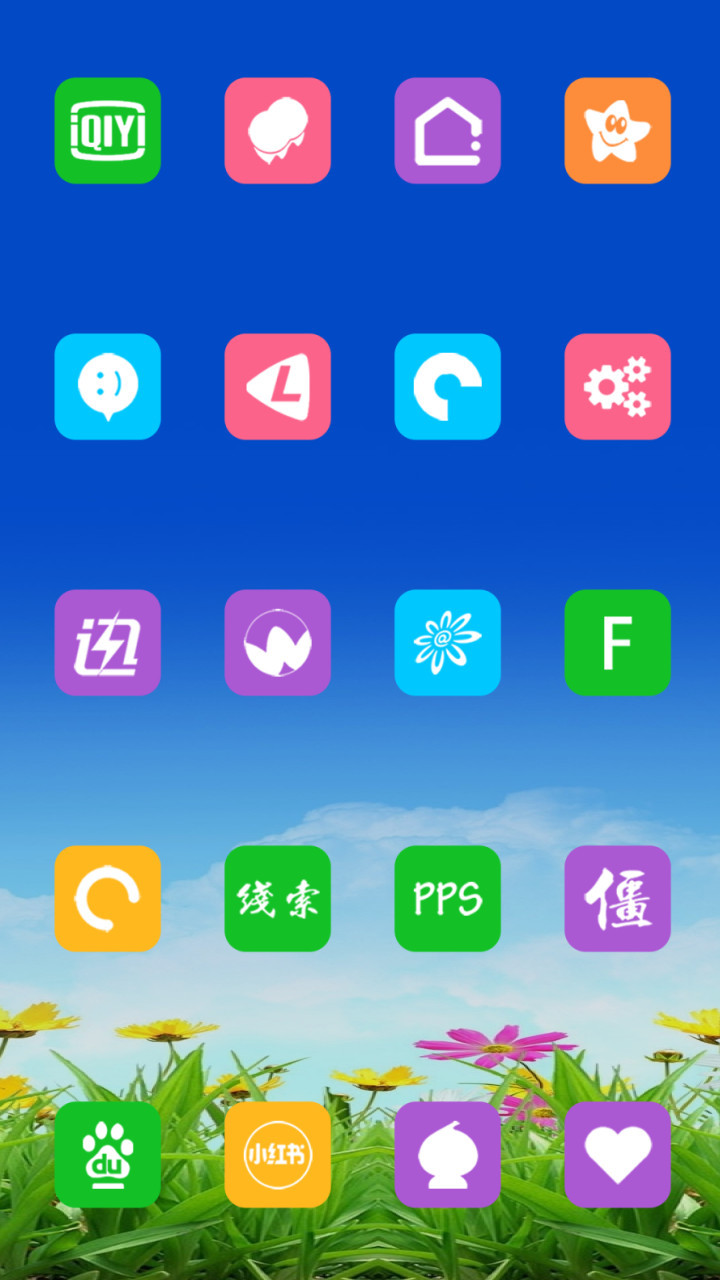Open the blue flower @ icon app
Image resolution: width=720 pixels, height=1280 pixels.
(x=448, y=643)
